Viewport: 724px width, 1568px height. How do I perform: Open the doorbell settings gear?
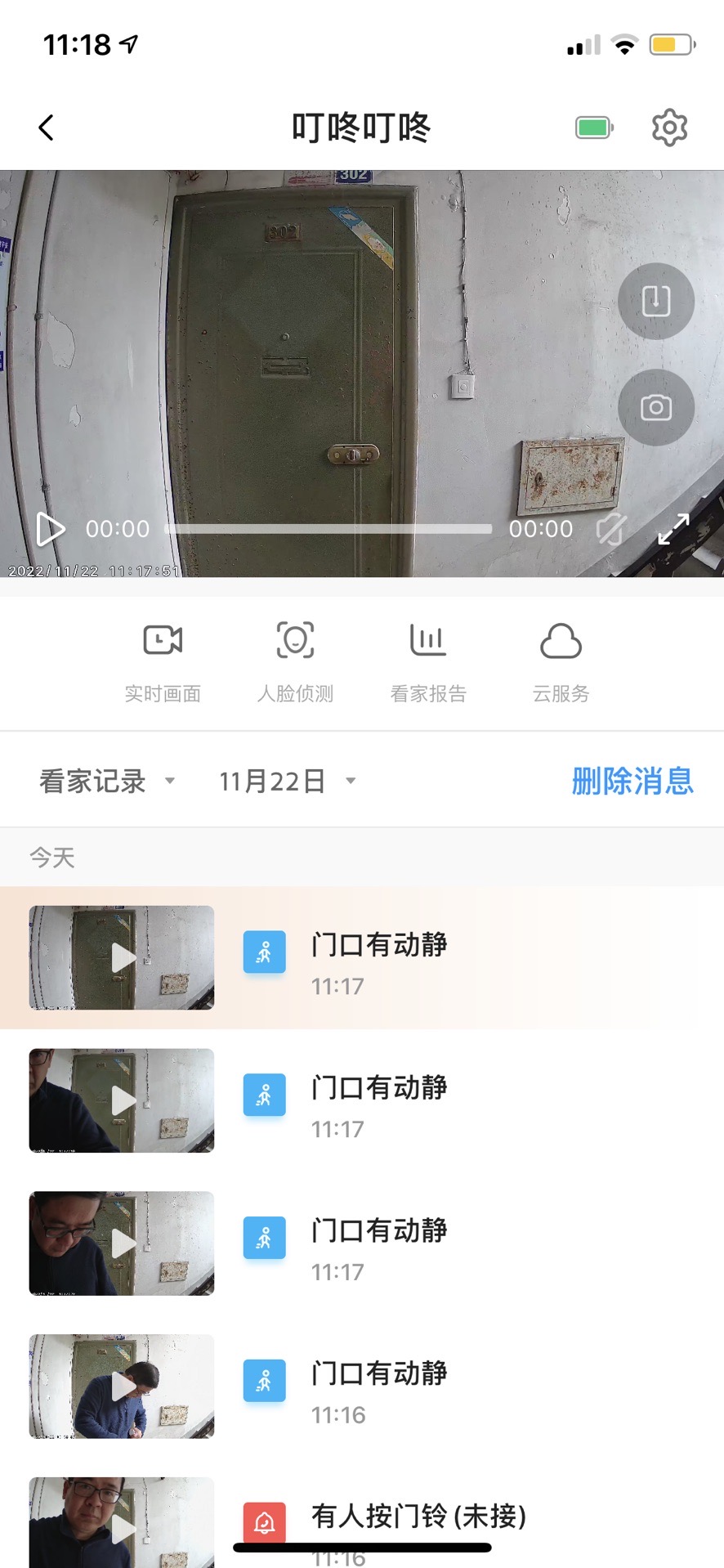(669, 128)
